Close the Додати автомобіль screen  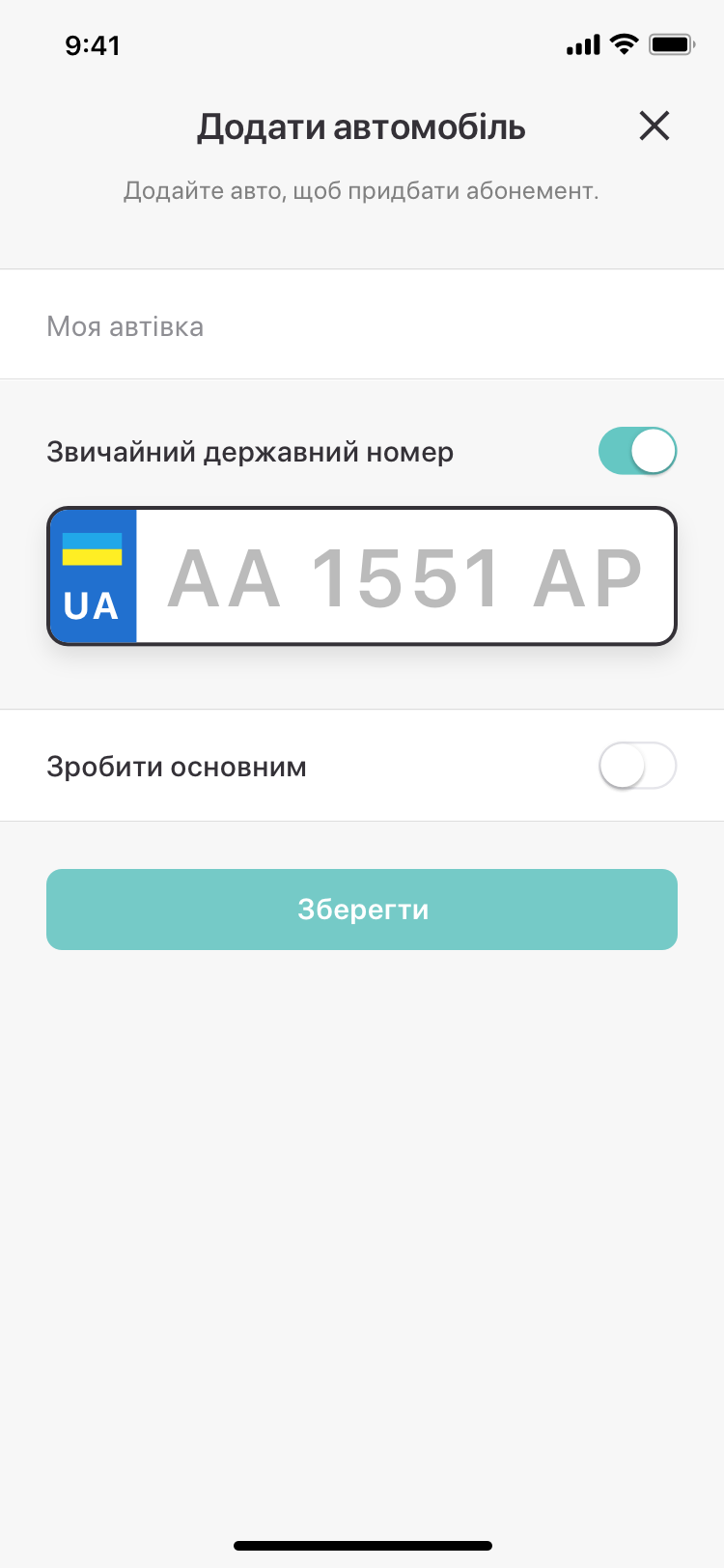pyautogui.click(x=654, y=126)
